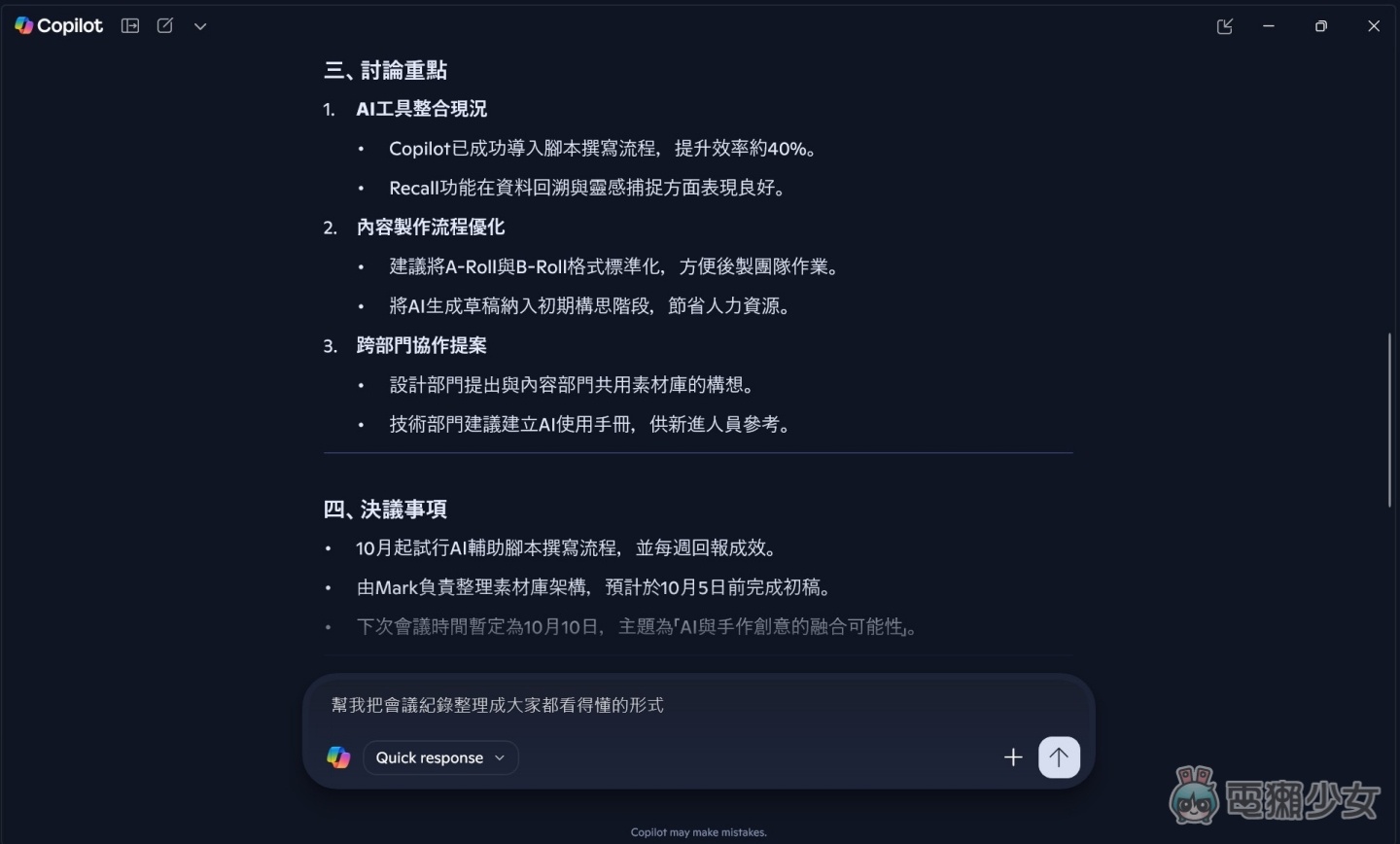Tap the colorful Copilot icon beside Quick response

pyautogui.click(x=338, y=757)
